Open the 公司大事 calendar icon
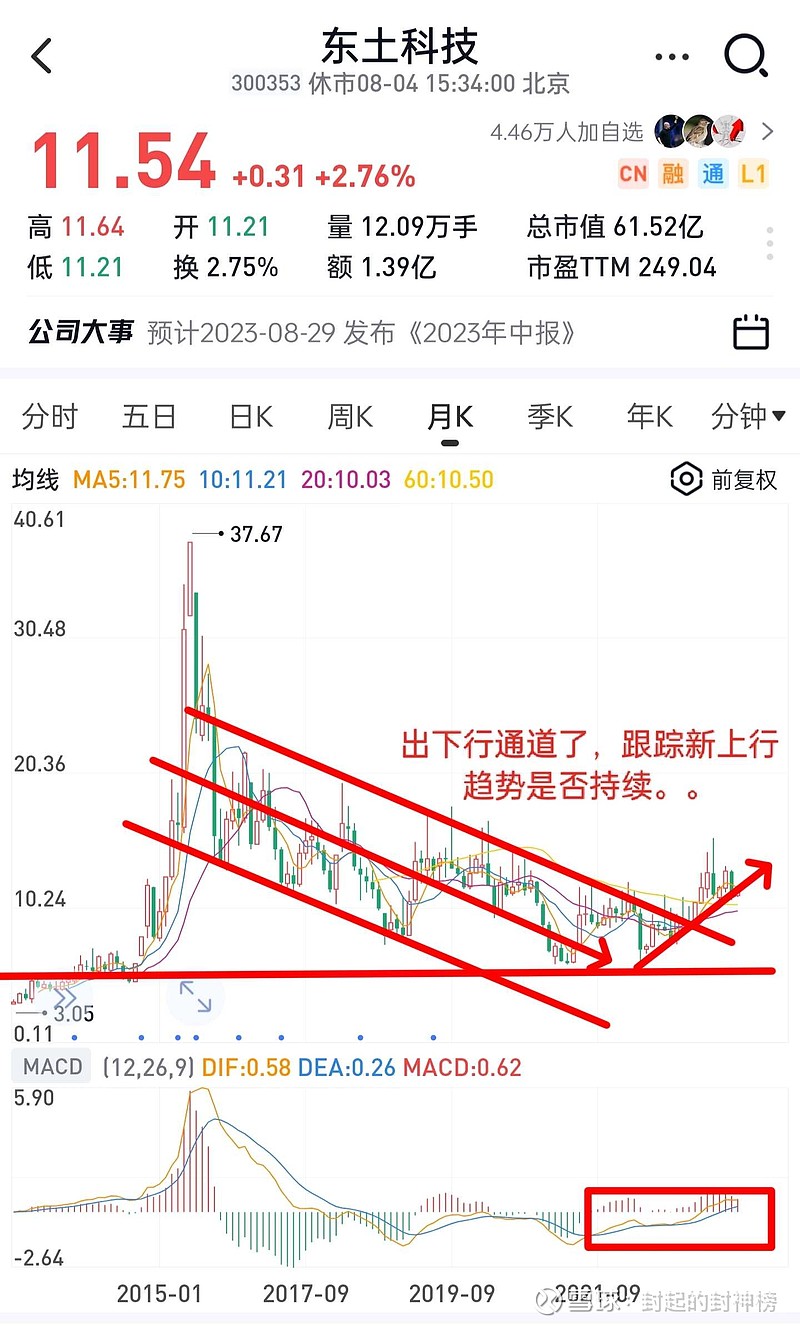The height and width of the screenshot is (1326, 800). [751, 332]
